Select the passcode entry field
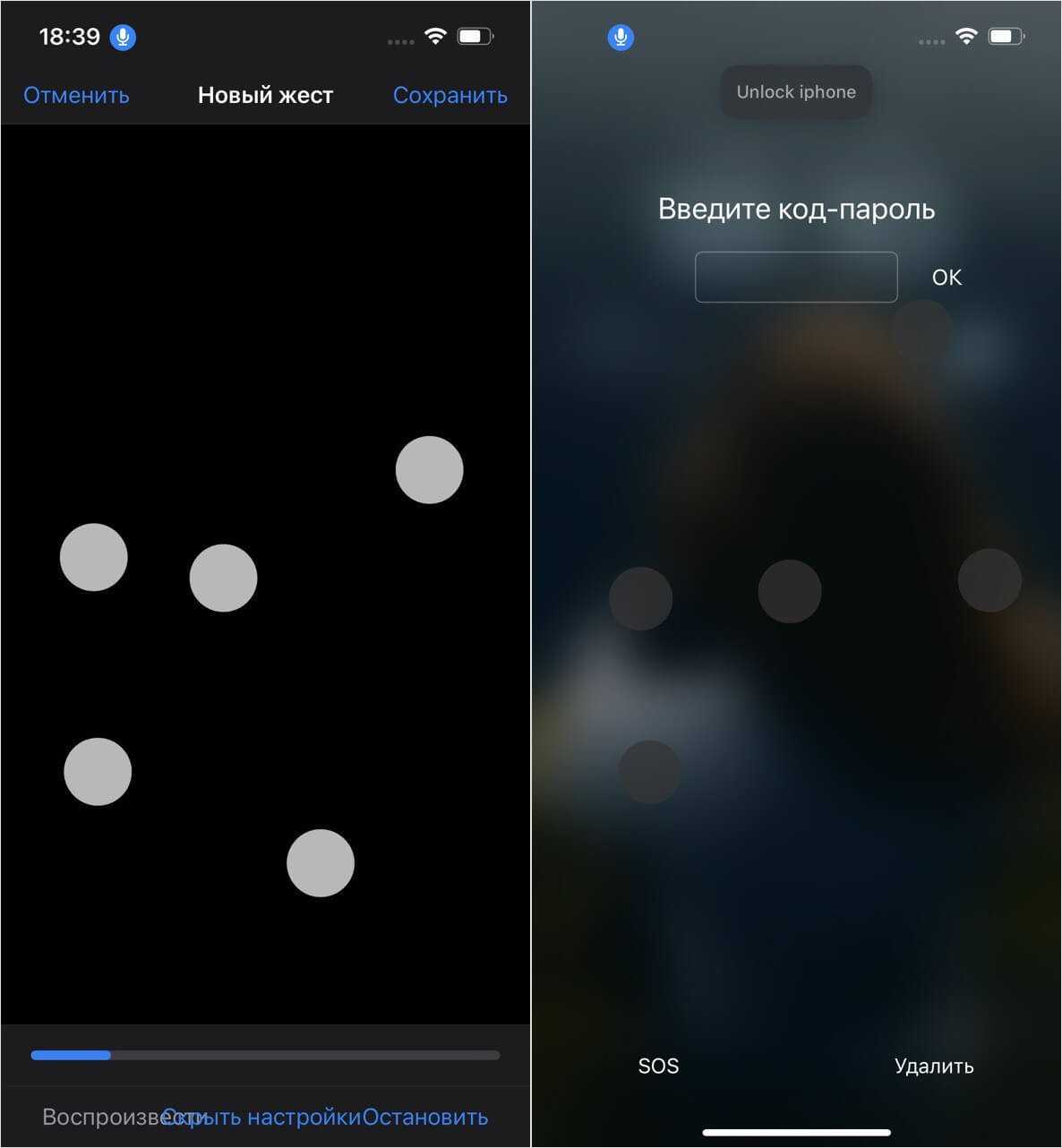The width and height of the screenshot is (1062, 1148). 796,277
